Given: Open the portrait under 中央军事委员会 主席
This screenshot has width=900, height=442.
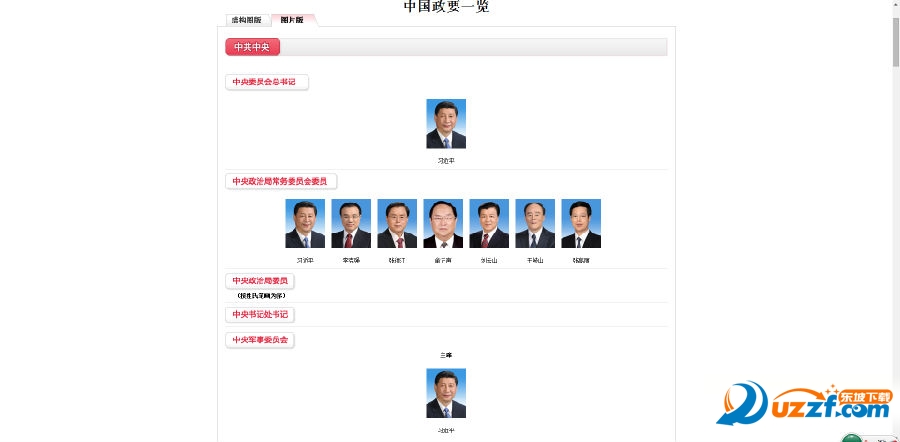Looking at the screenshot, I should click(446, 393).
